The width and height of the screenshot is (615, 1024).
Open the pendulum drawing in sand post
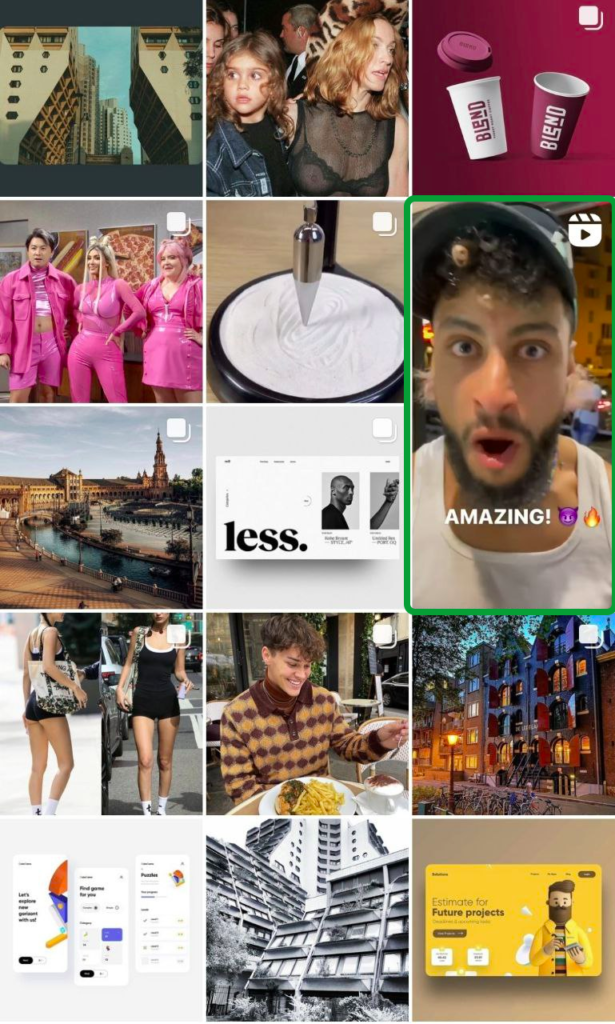307,300
